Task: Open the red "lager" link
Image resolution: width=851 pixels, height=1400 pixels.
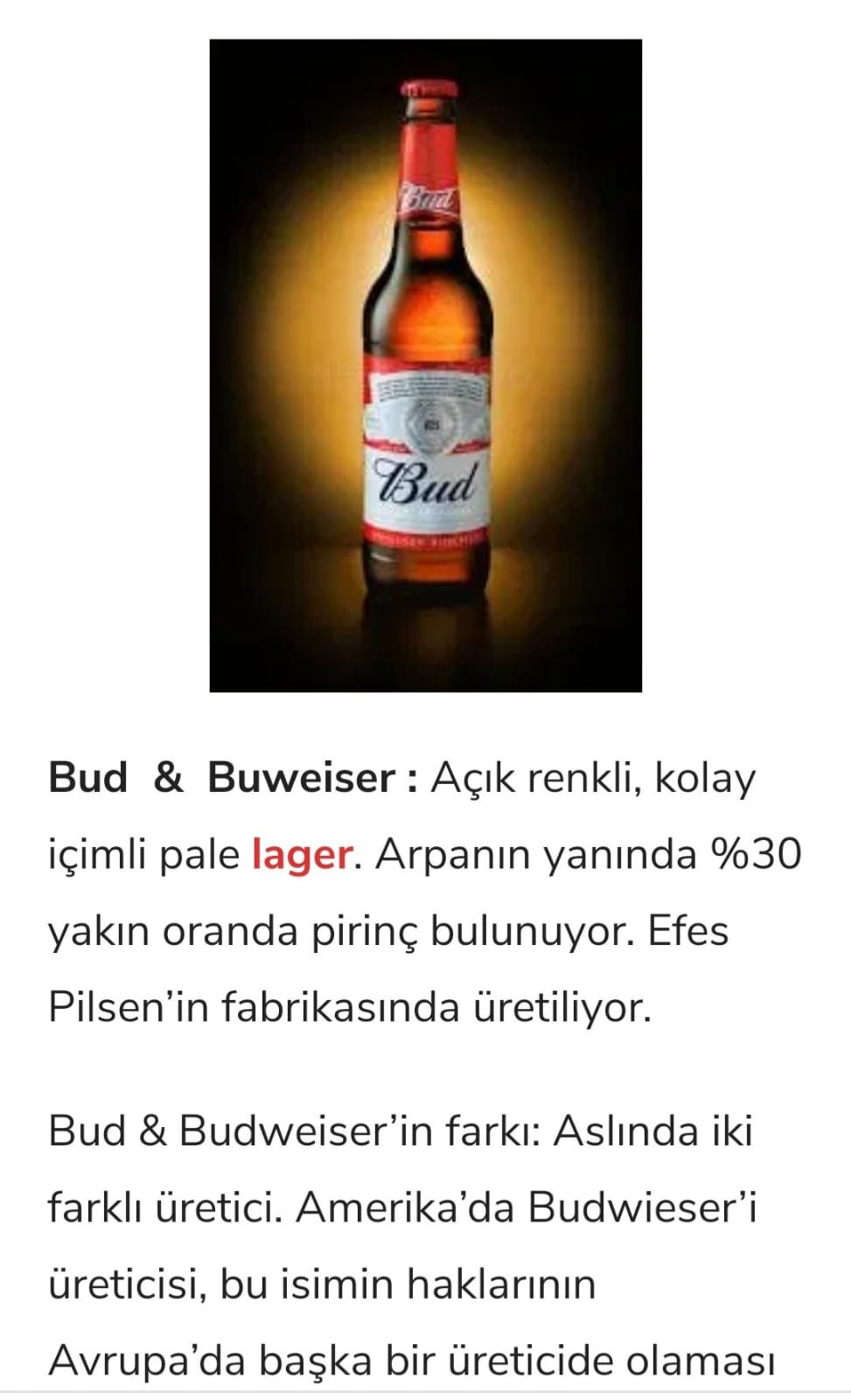Action: coord(302,854)
